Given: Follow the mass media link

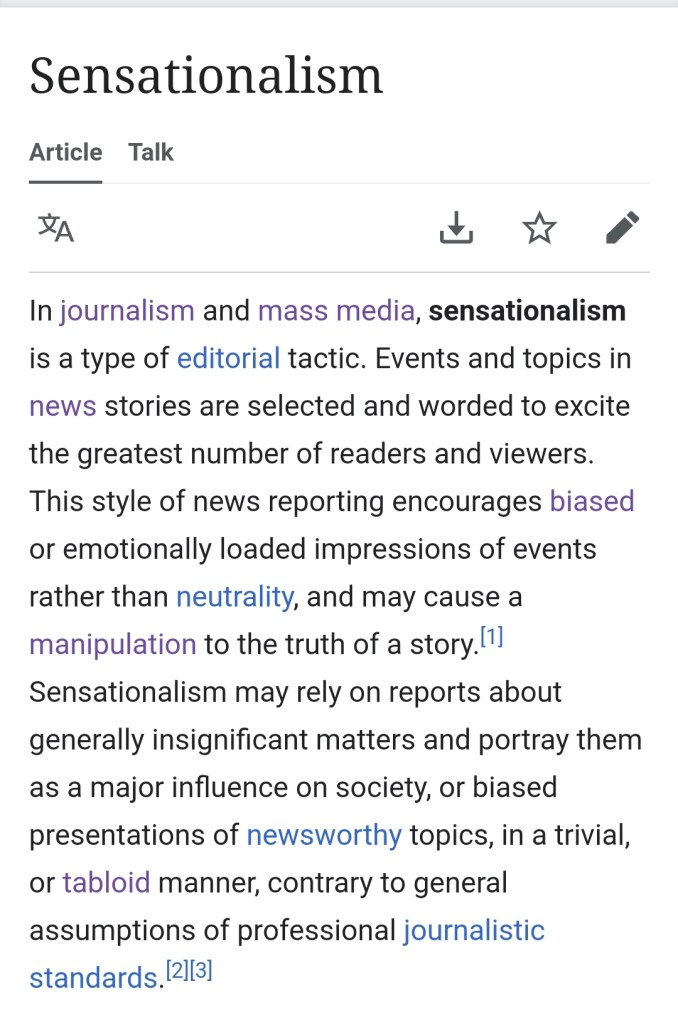Looking at the screenshot, I should pos(336,311).
